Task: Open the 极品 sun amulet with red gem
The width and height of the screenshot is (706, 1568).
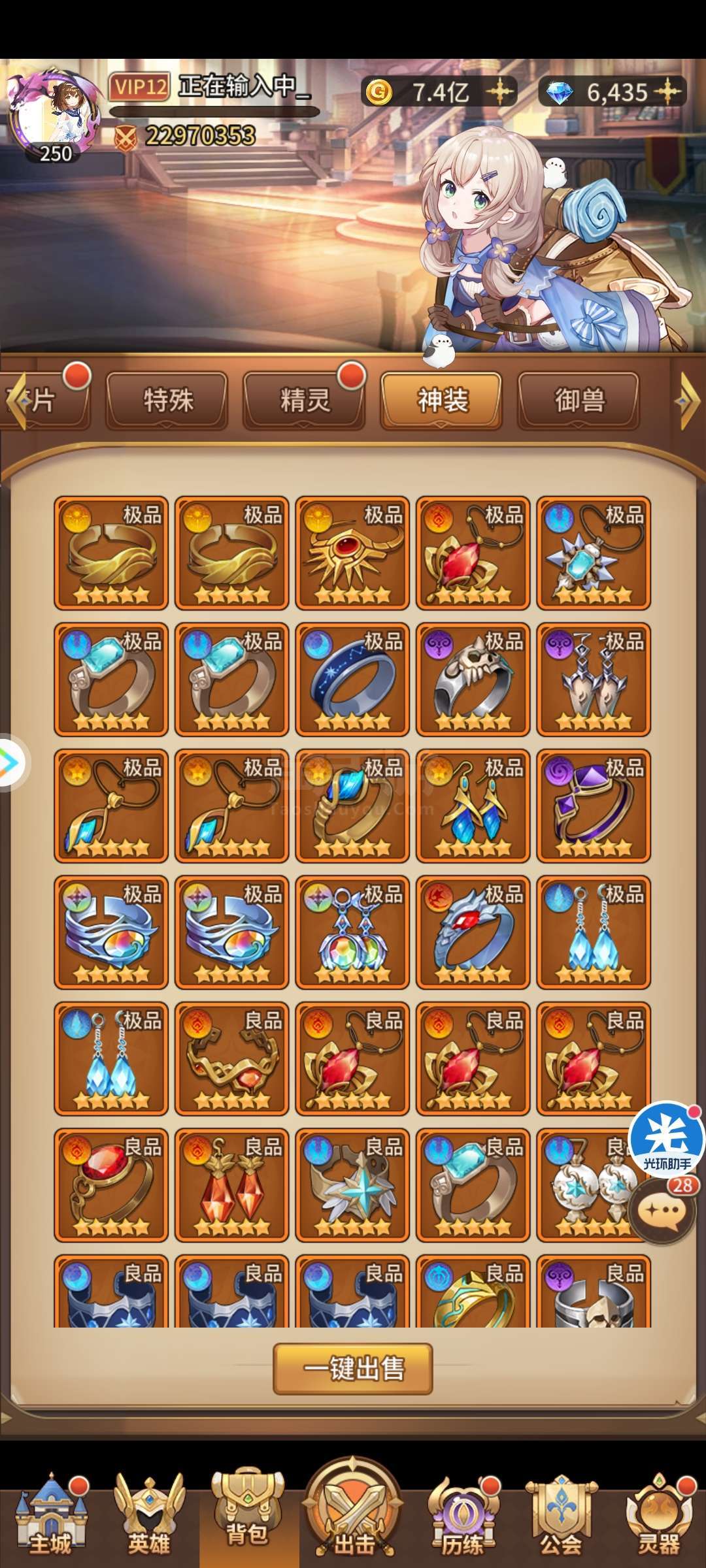Action: click(352, 553)
